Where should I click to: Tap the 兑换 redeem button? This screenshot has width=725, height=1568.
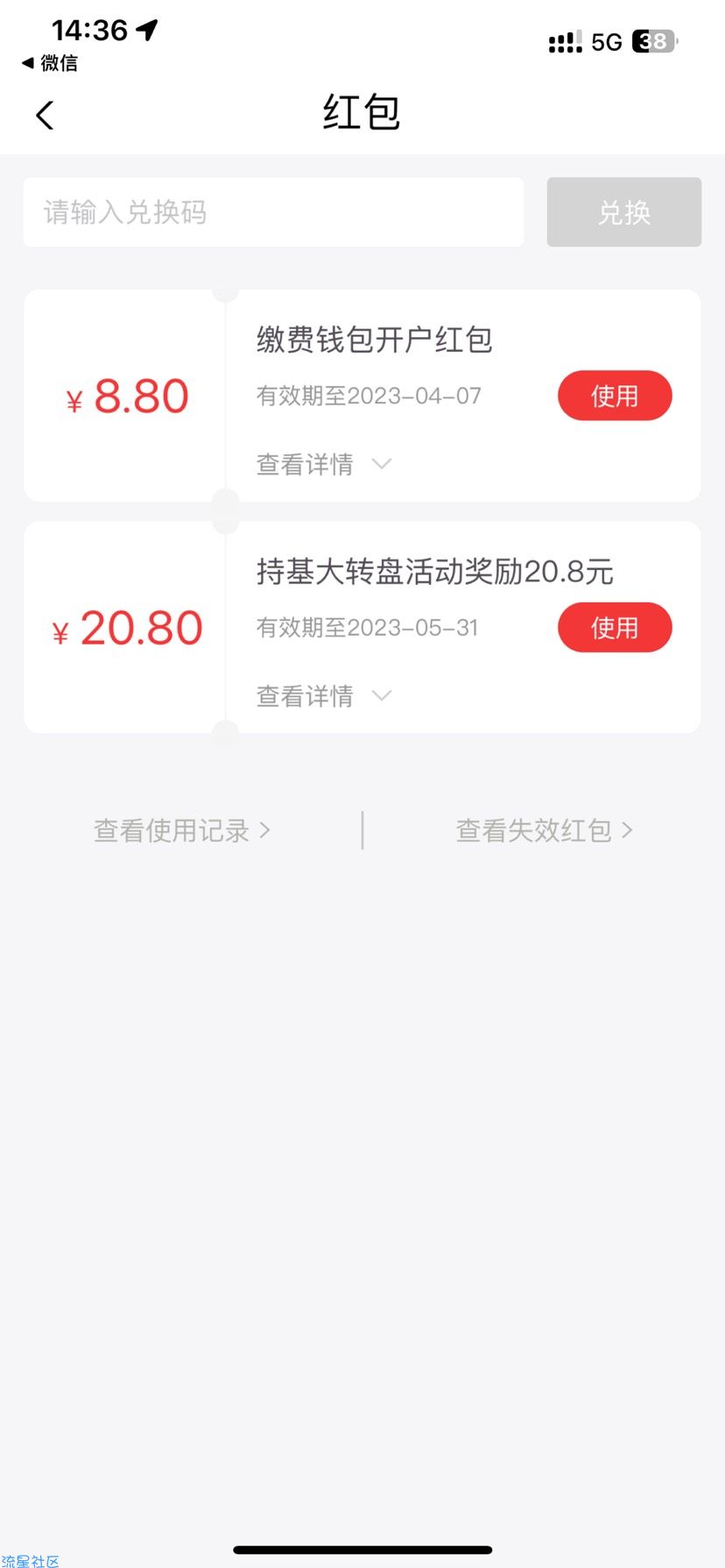pyautogui.click(x=623, y=212)
